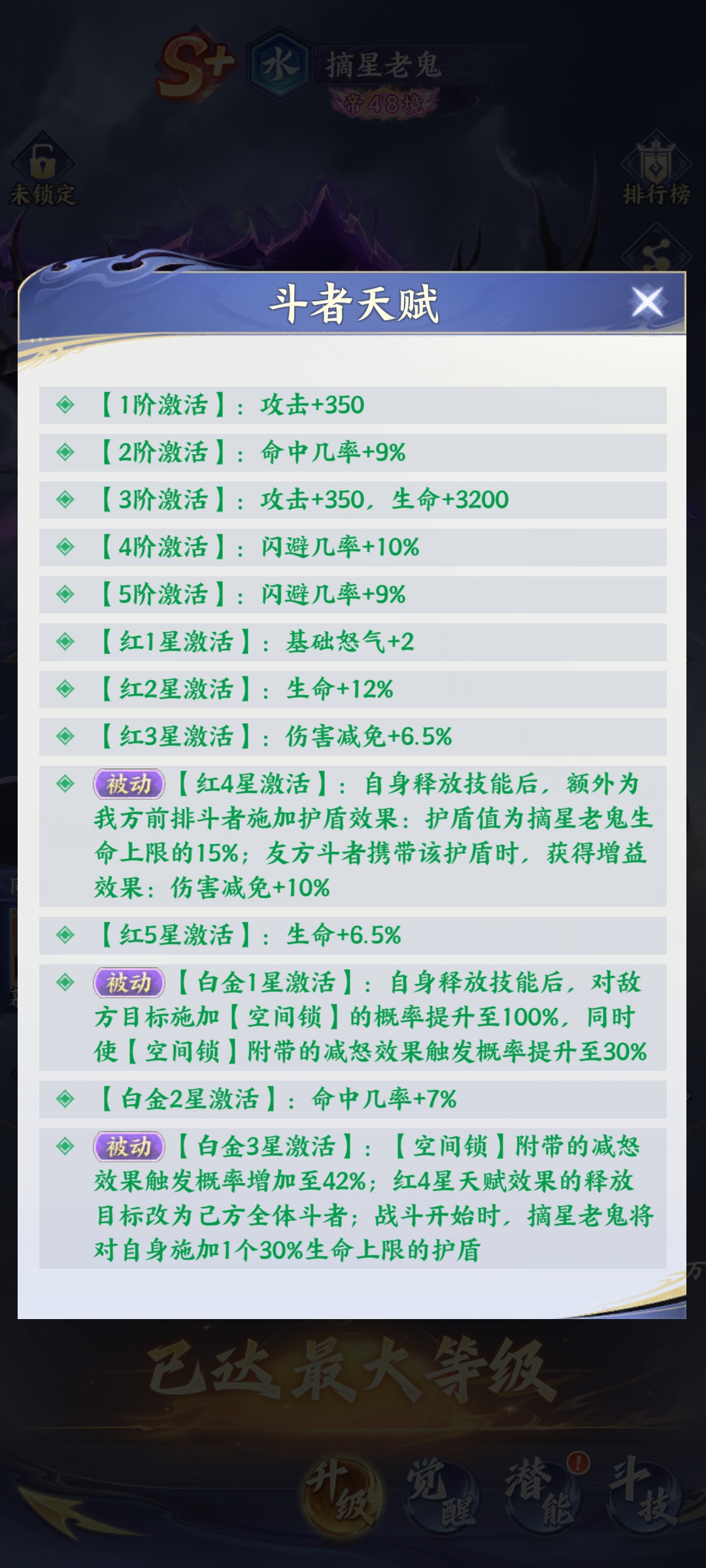Screen dimensions: 706x1568
Task: Close the 斗者天赋 talent dialog
Action: click(647, 302)
